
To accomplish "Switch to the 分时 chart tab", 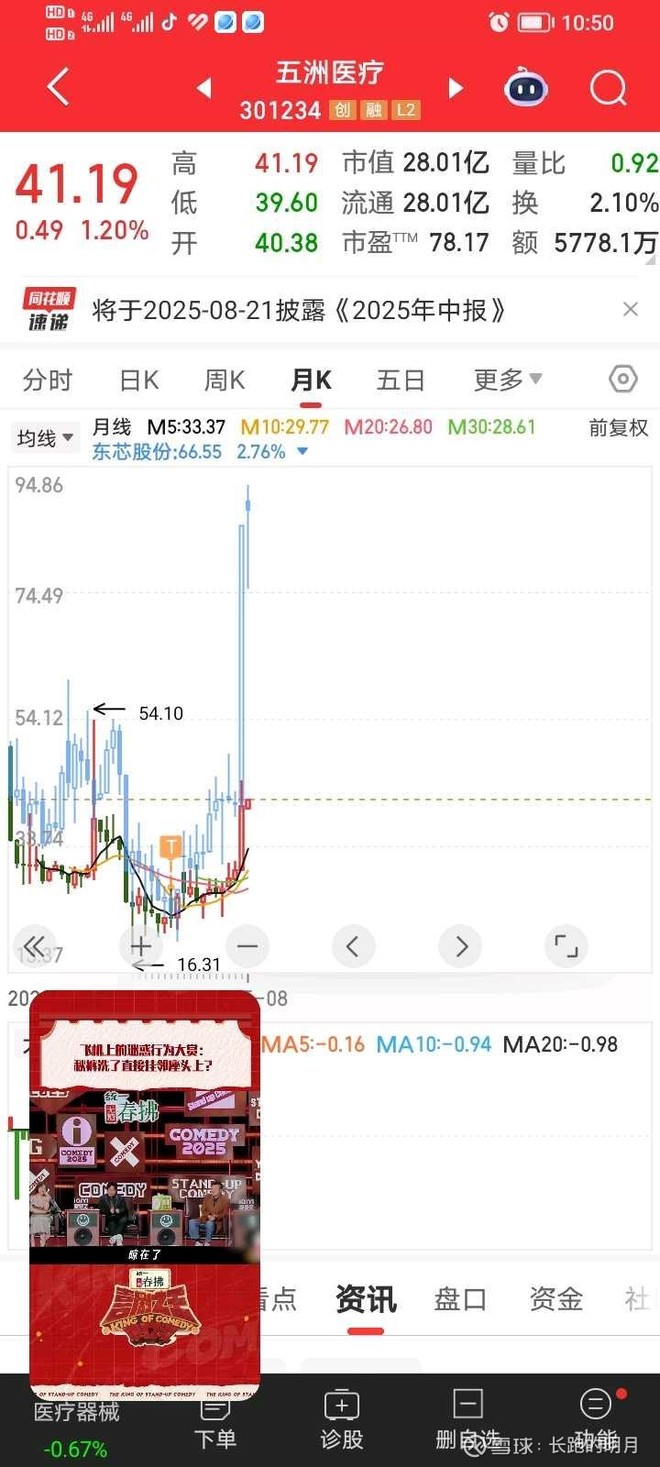I will pos(47,380).
